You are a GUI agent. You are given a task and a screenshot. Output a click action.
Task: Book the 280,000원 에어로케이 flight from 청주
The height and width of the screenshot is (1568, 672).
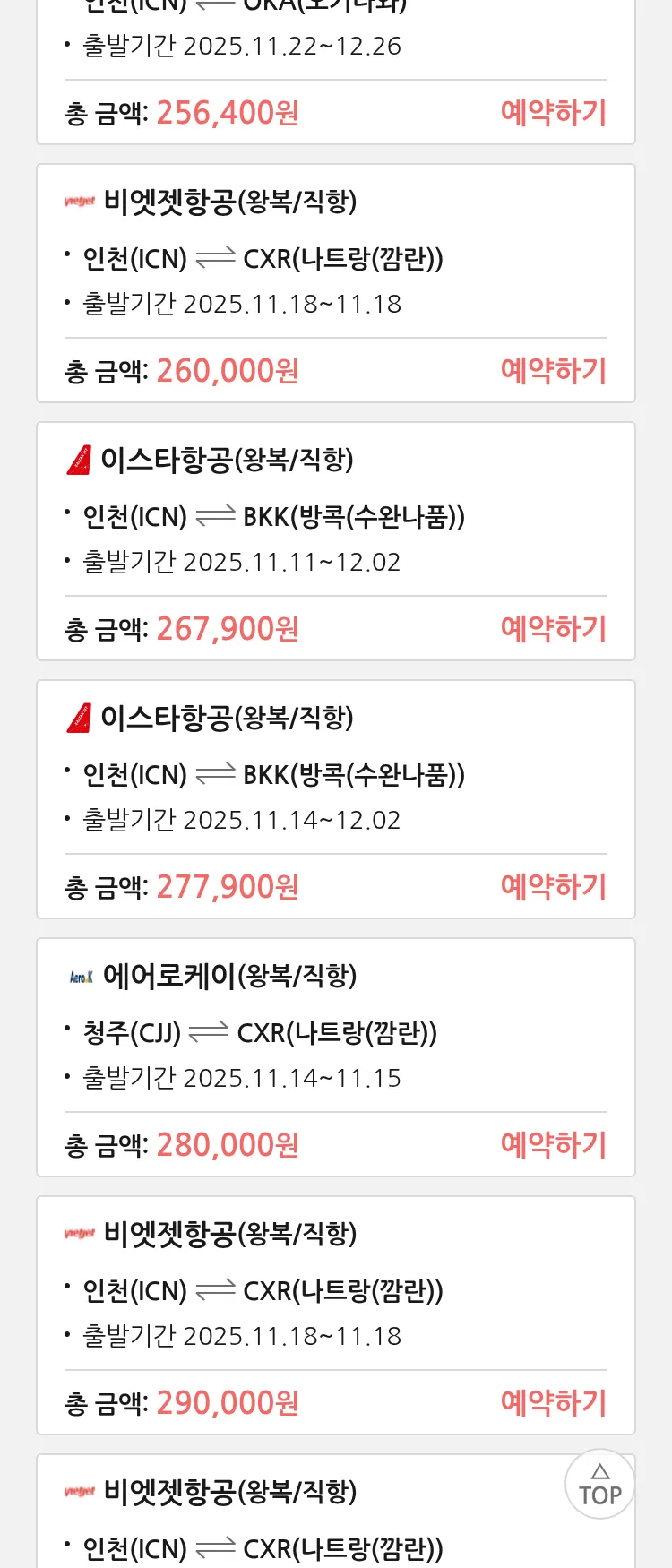(x=553, y=1145)
